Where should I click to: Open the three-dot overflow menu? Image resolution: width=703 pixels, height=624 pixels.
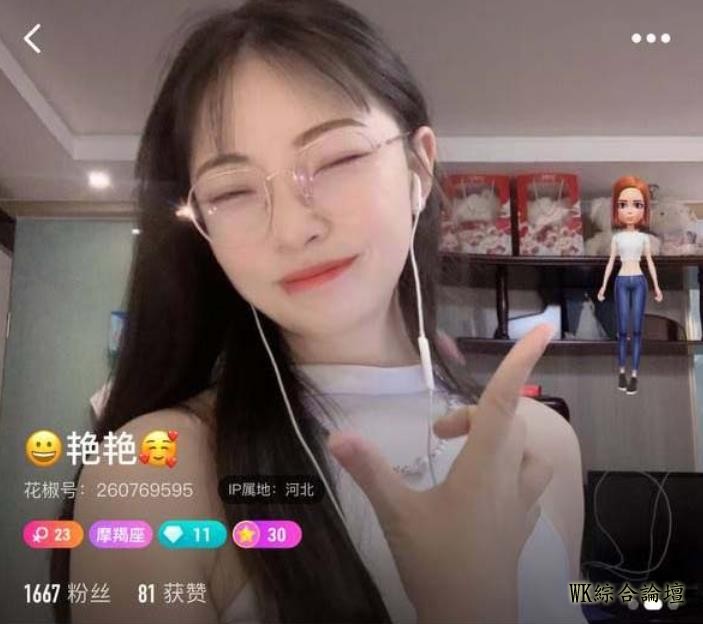650,39
